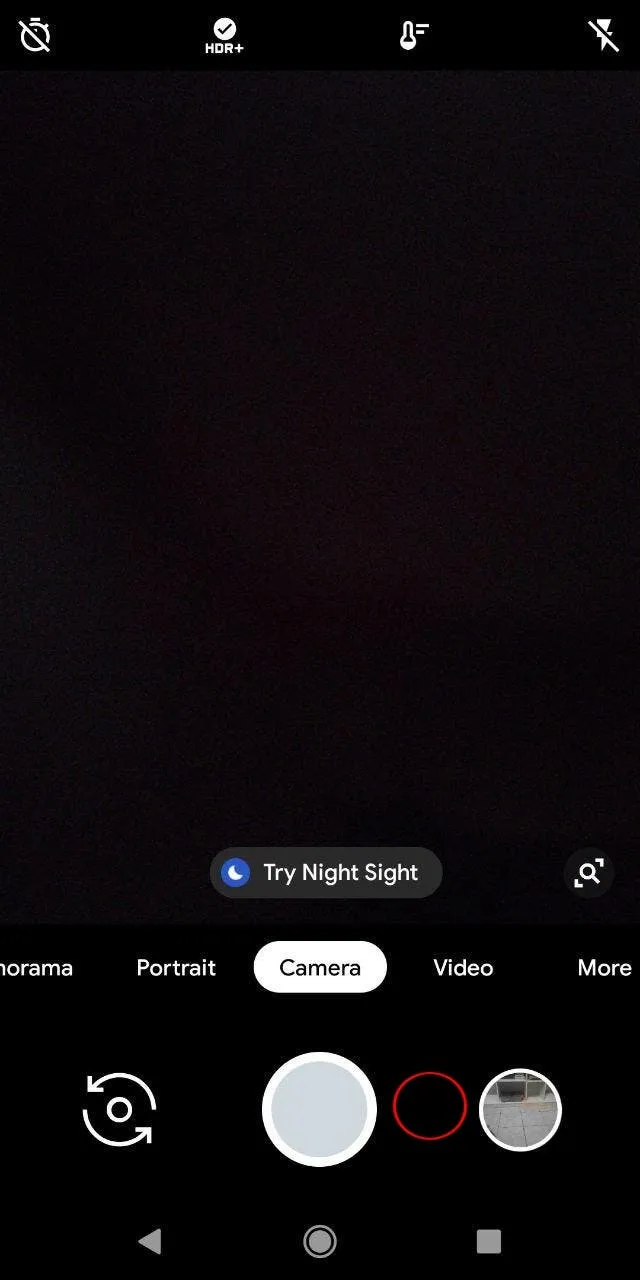Open the last photo thumbnail
Viewport: 640px width, 1280px height.
tap(520, 1109)
